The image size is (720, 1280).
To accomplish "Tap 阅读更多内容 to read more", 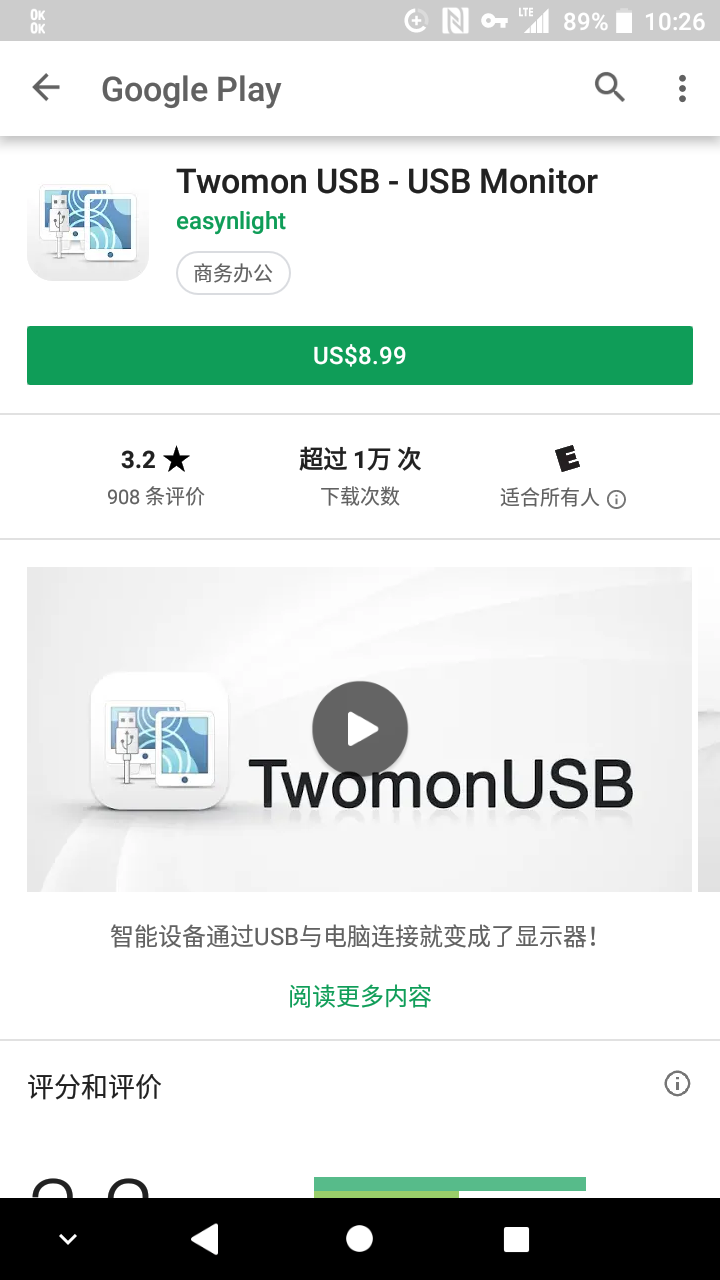I will [360, 996].
